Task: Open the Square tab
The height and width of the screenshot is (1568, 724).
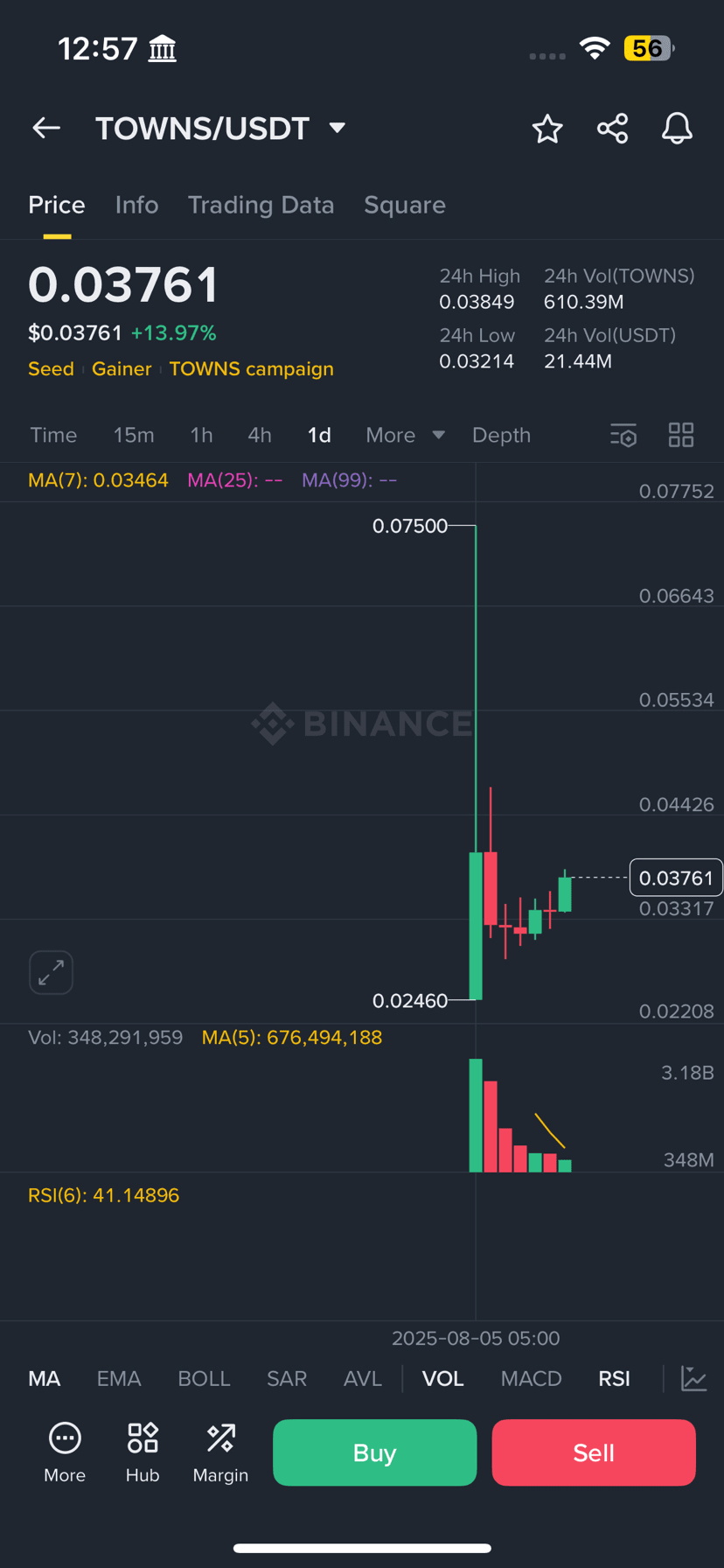Action: [x=404, y=205]
